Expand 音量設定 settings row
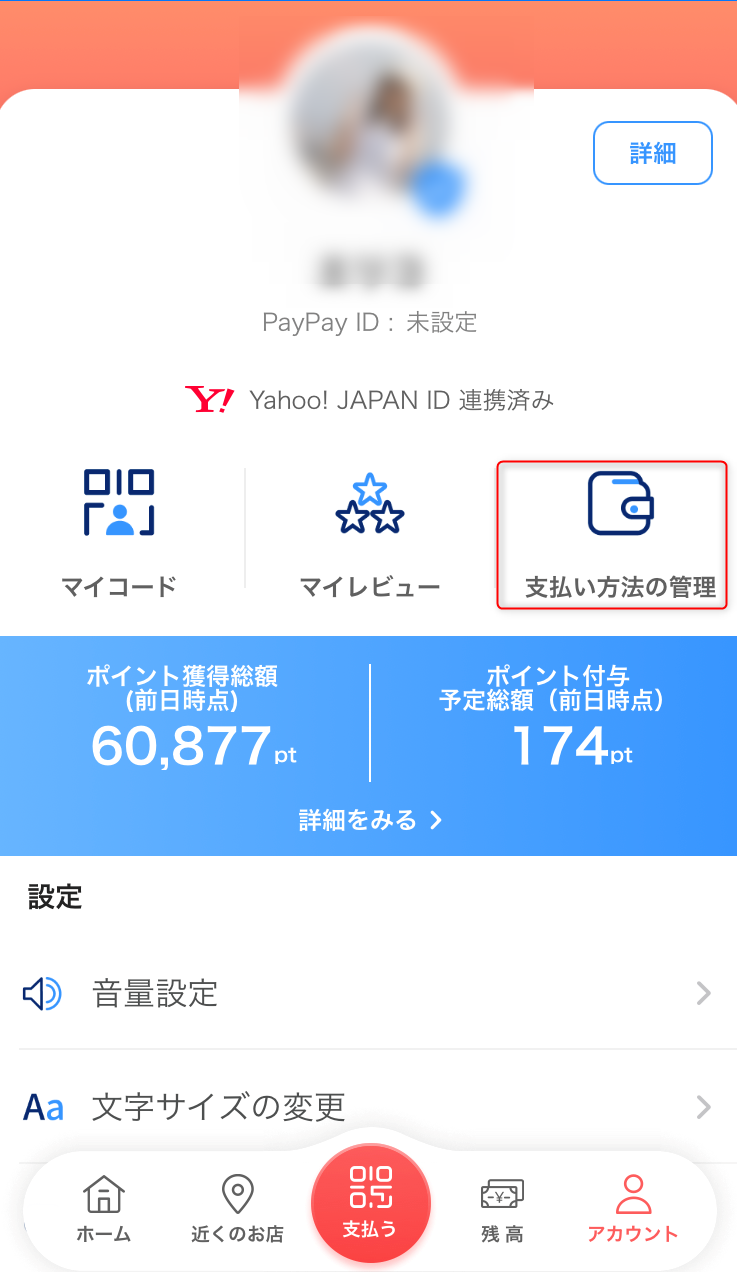The image size is (737, 1272). [368, 992]
